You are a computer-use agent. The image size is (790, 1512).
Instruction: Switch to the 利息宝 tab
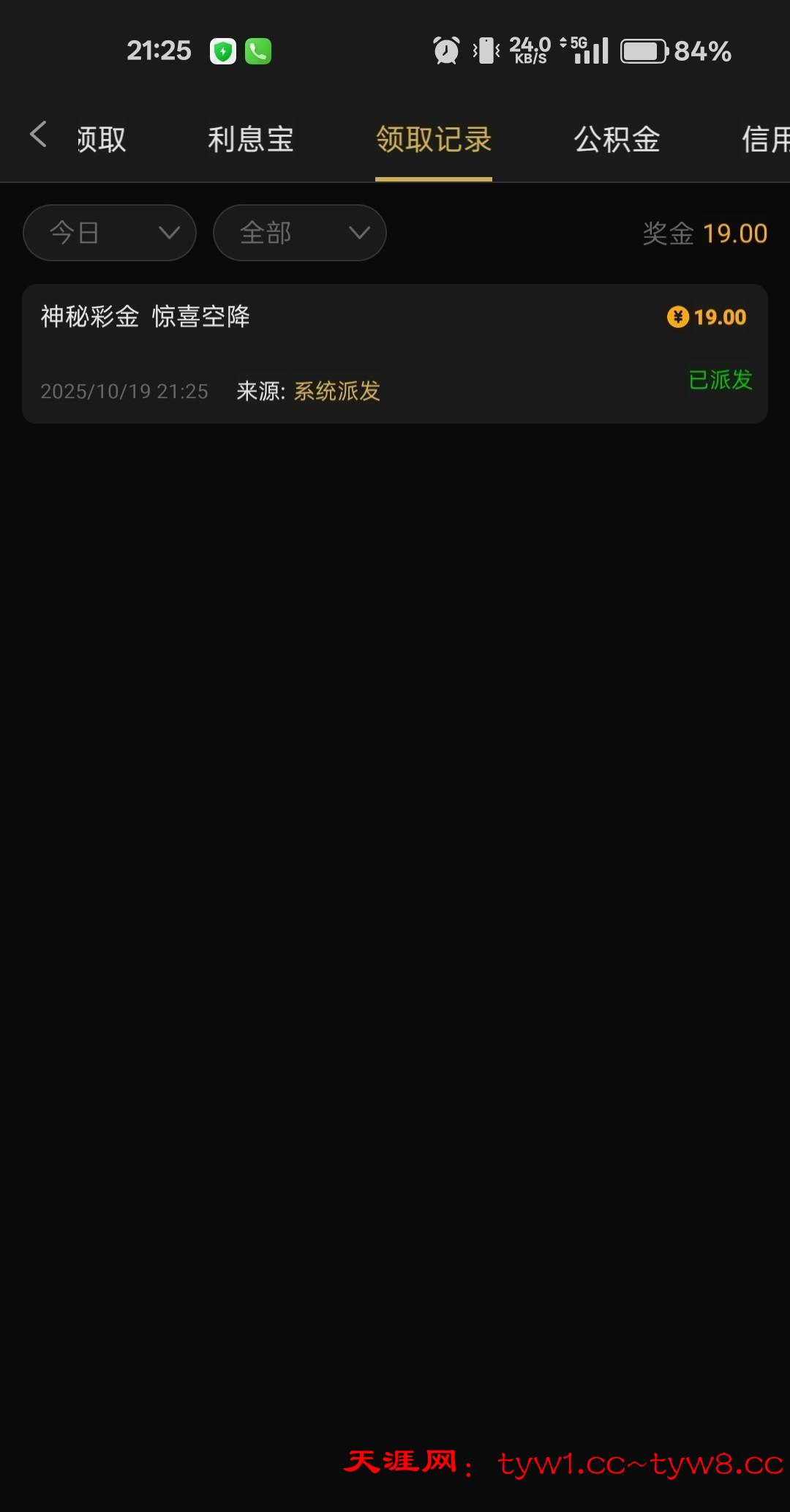click(x=250, y=139)
